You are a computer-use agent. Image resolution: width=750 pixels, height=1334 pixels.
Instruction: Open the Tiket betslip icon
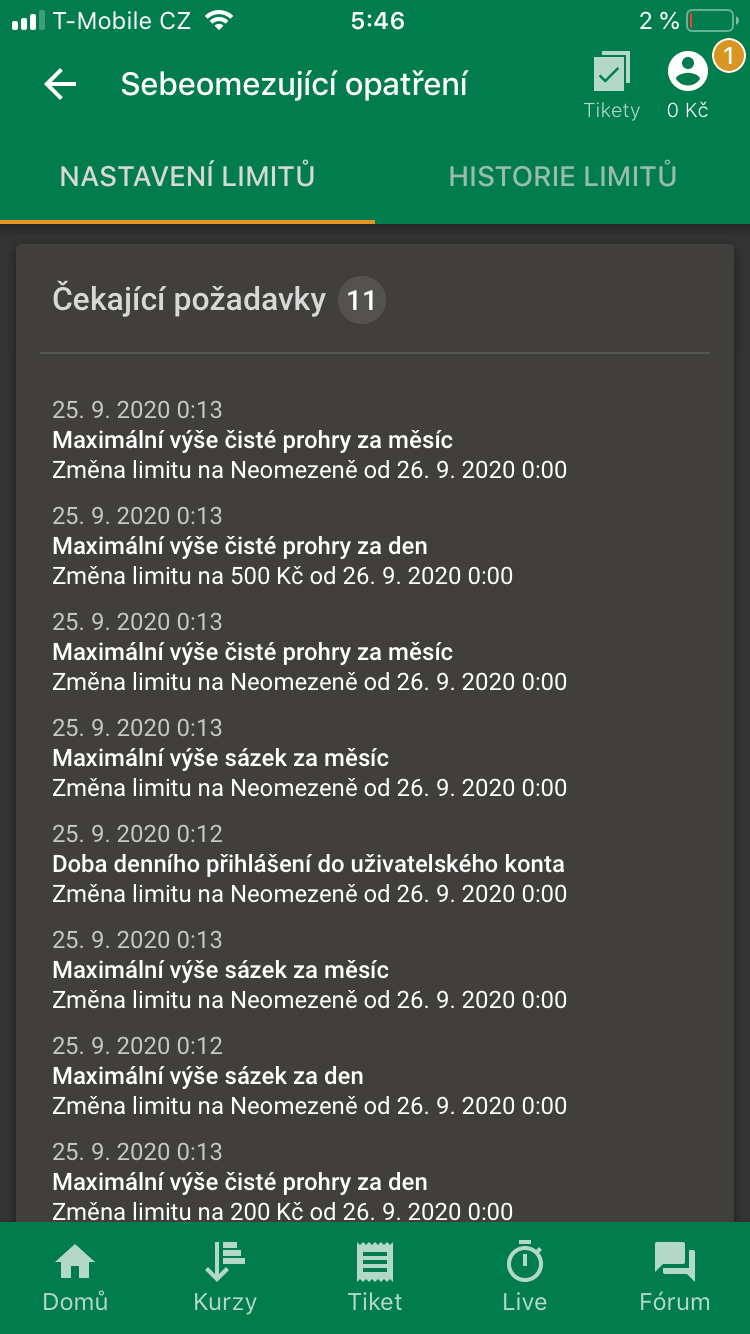[x=374, y=1262]
